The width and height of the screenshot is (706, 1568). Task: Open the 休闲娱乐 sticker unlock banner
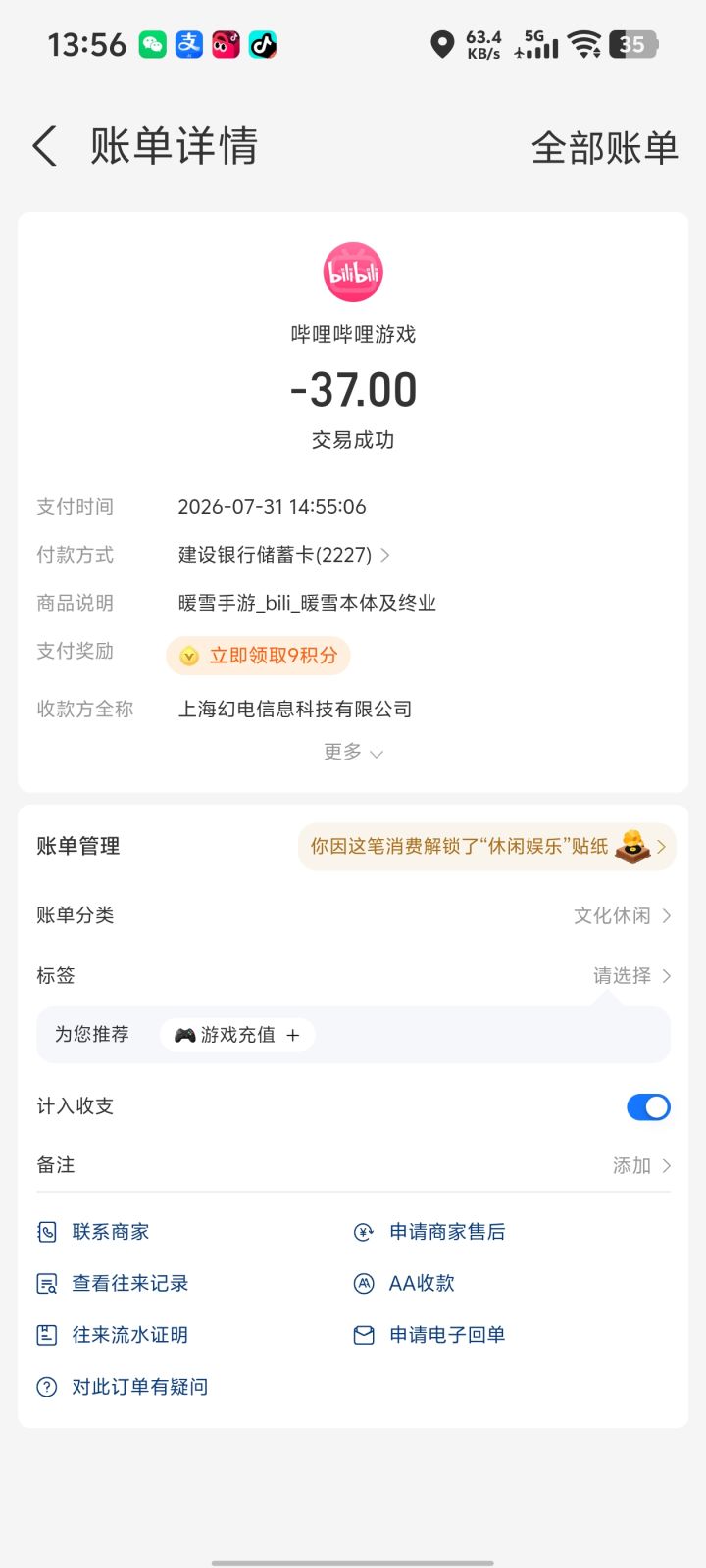click(x=486, y=846)
